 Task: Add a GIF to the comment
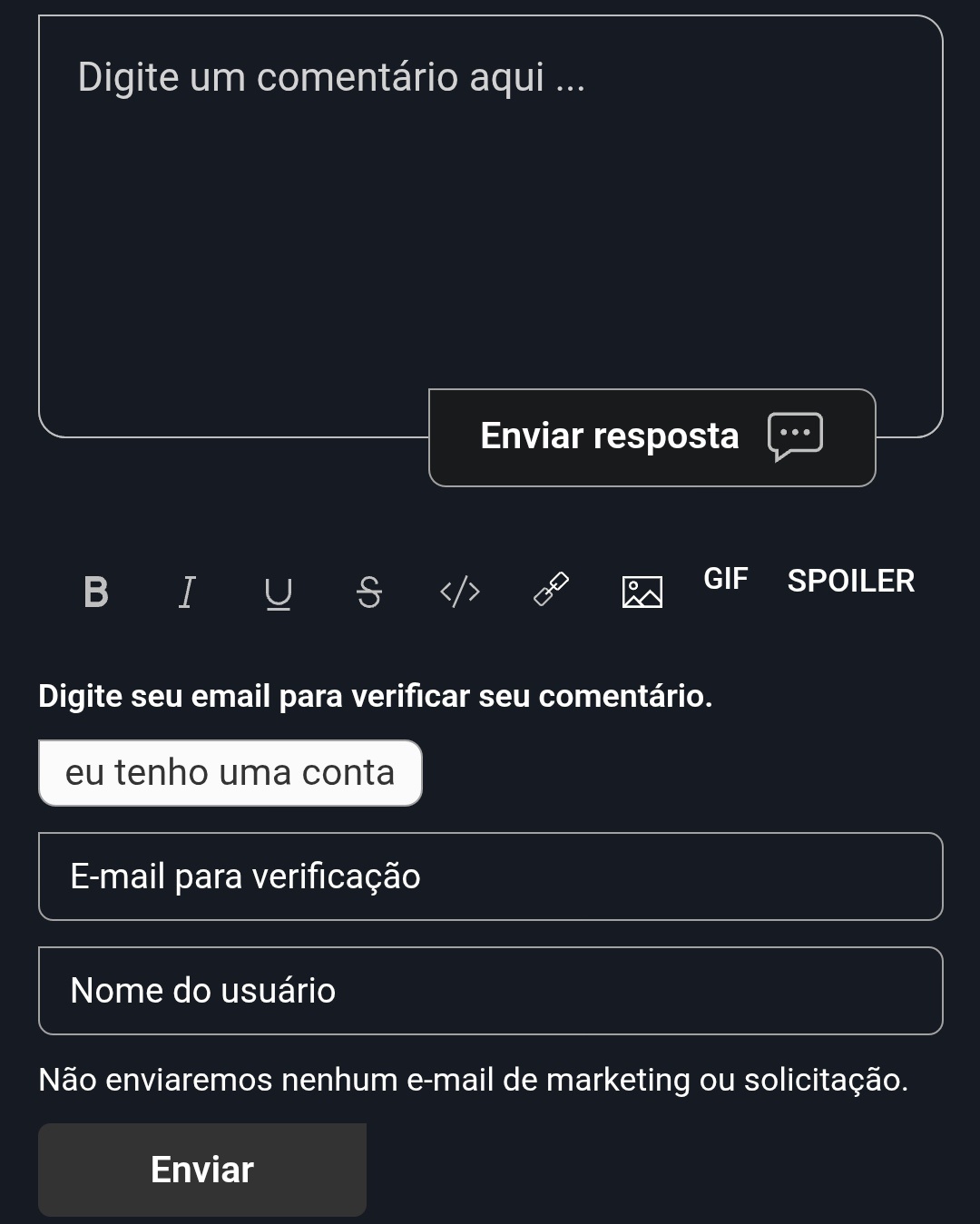pyautogui.click(x=725, y=579)
